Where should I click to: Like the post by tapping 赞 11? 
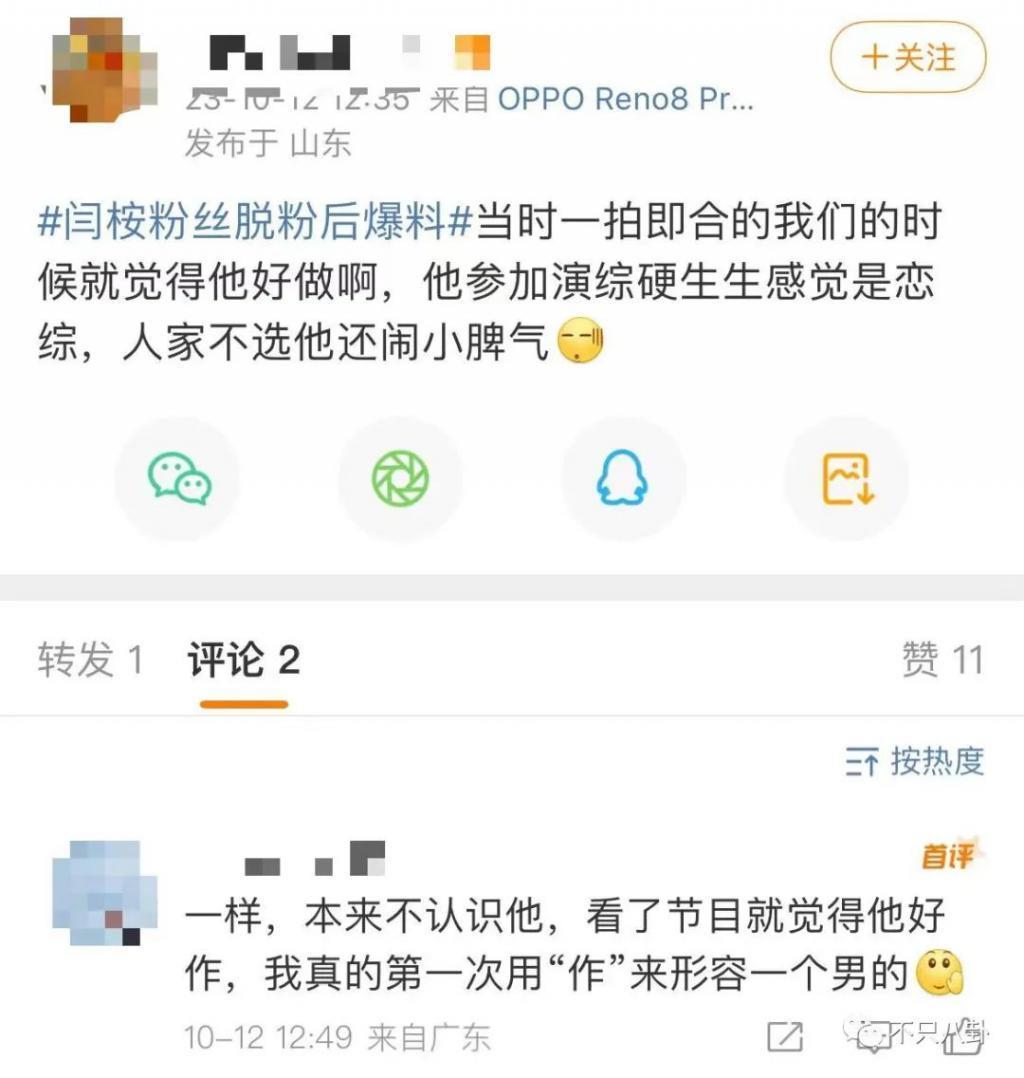coord(941,657)
